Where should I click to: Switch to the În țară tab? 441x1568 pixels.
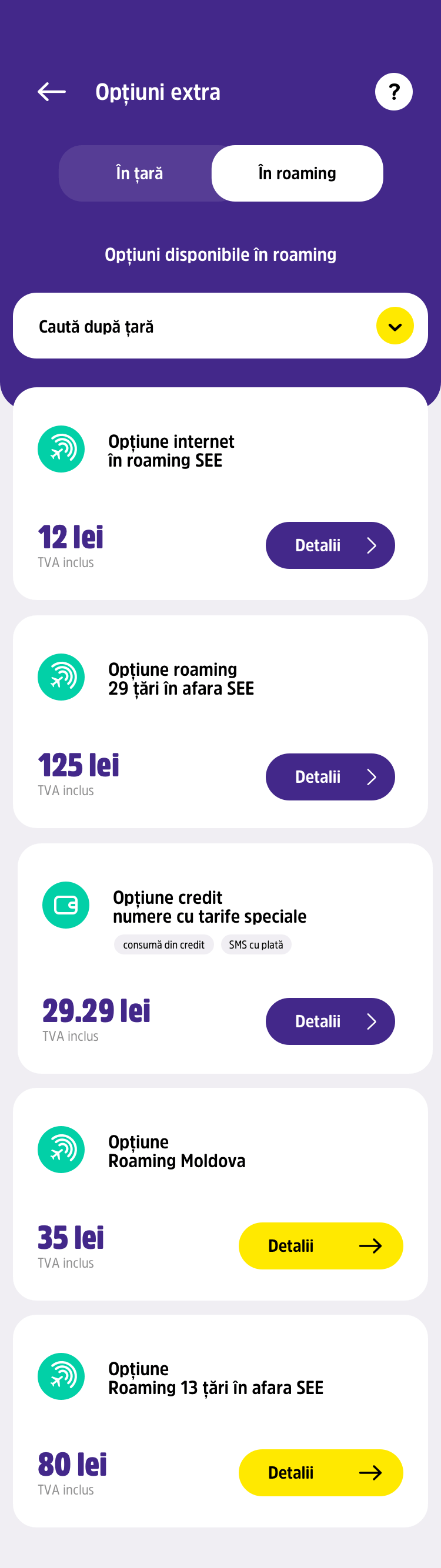click(x=139, y=173)
